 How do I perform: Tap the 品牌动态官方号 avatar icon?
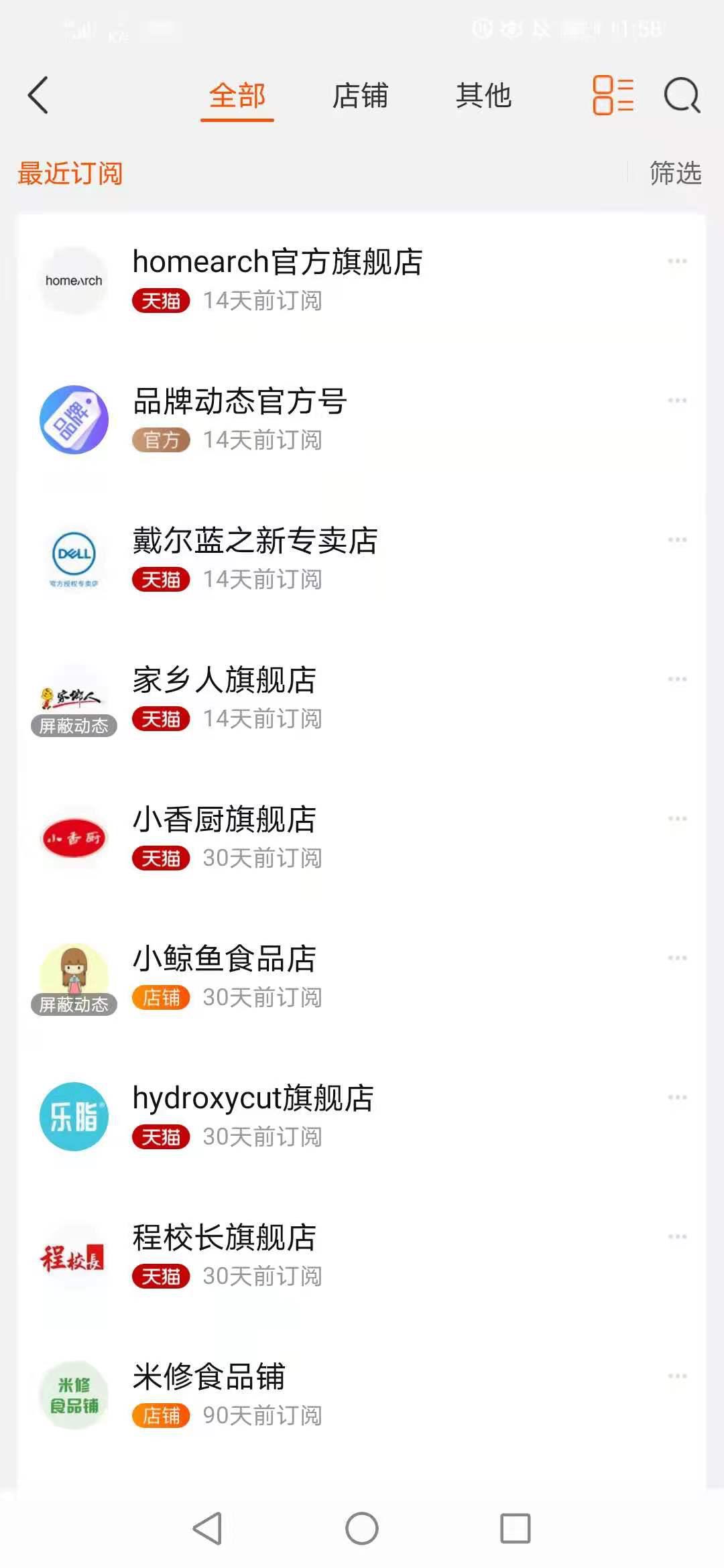pos(74,419)
